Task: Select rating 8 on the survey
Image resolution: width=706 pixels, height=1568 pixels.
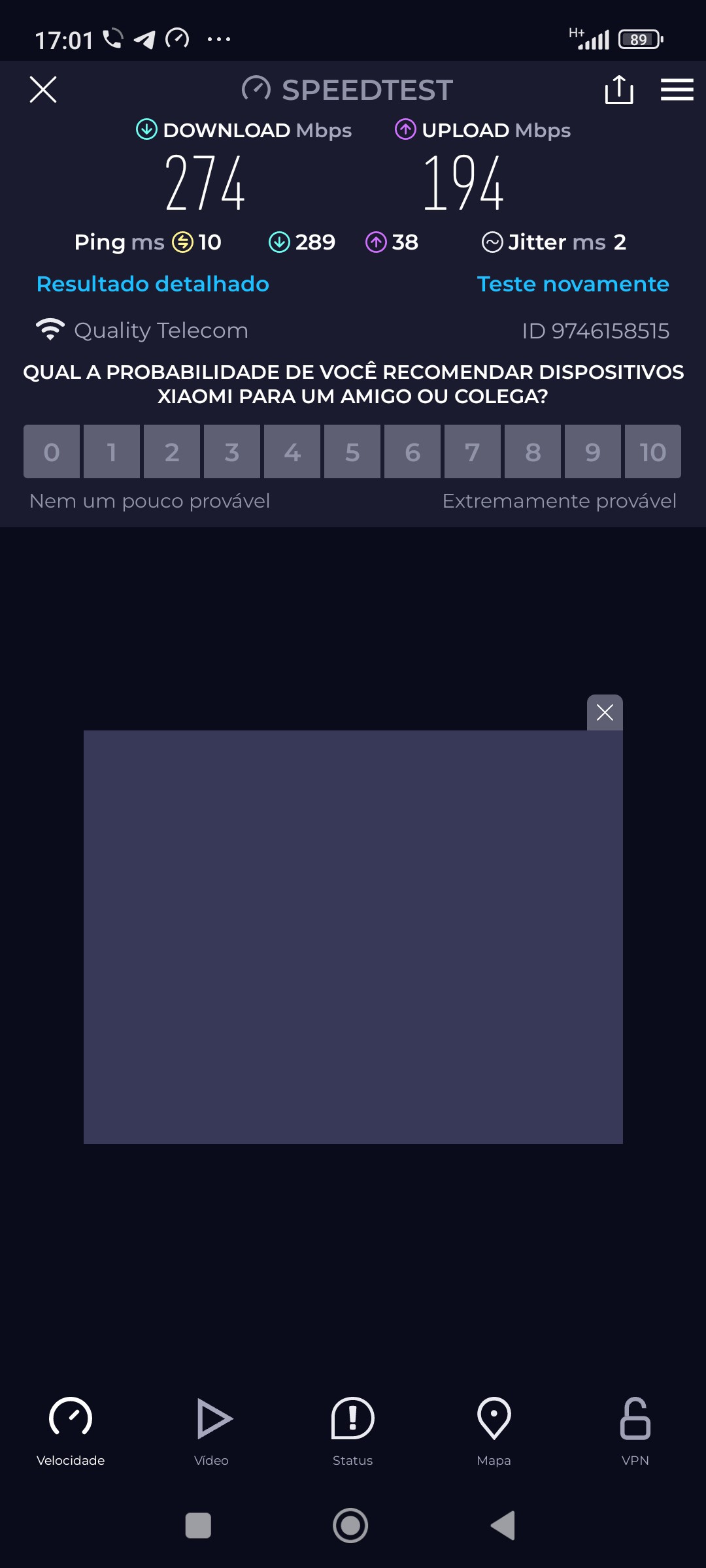Action: tap(533, 452)
